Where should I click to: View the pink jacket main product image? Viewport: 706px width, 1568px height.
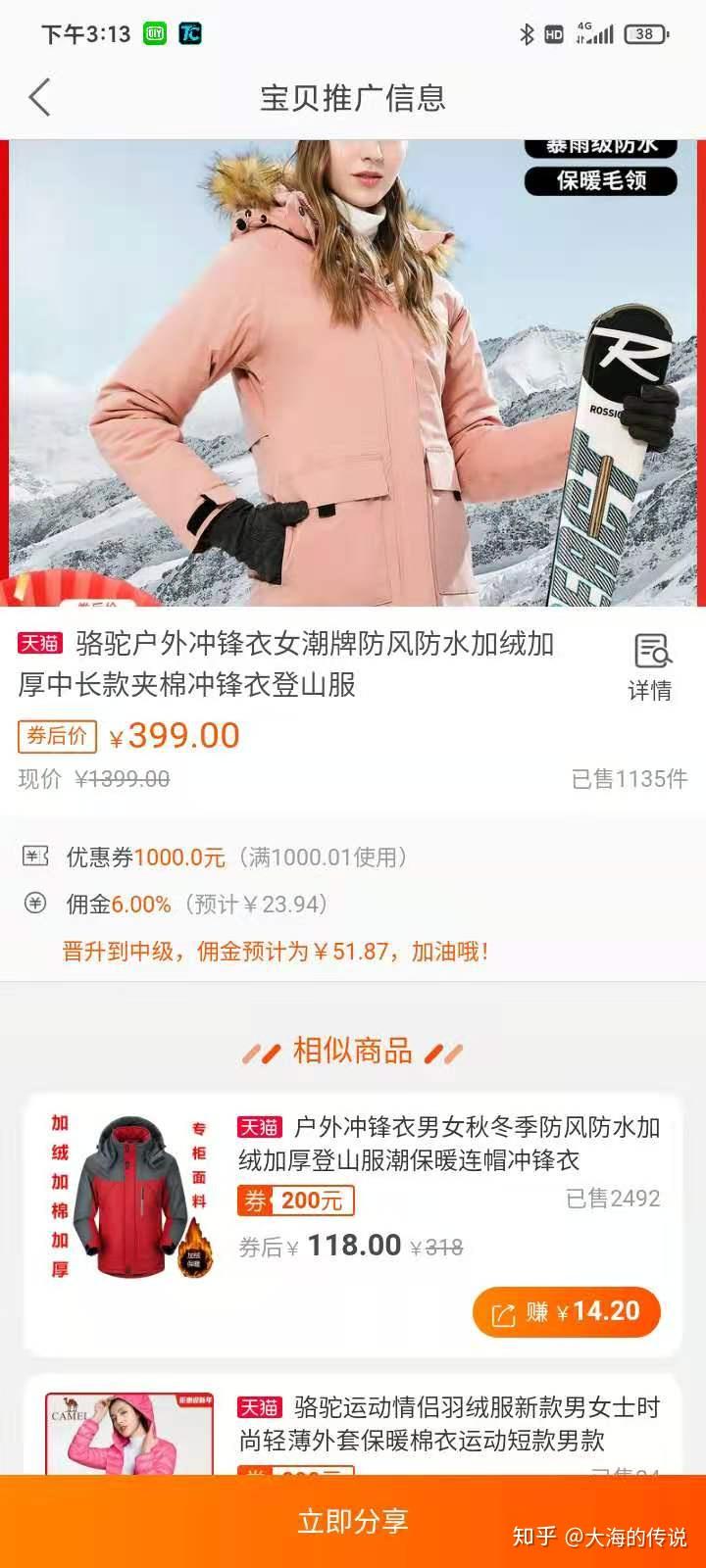pos(353,372)
